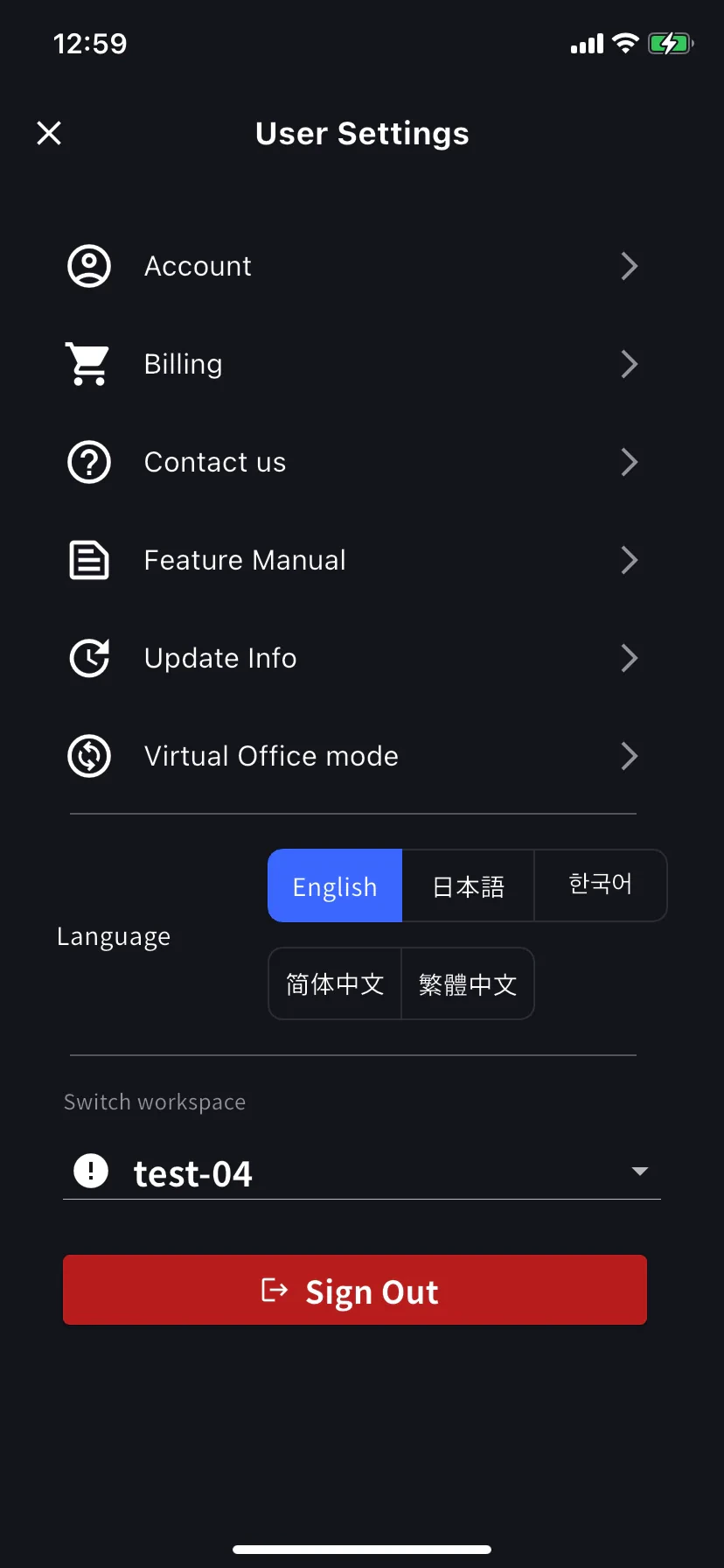724x1568 pixels.
Task: Click the warning icon next to test-04
Action: click(x=89, y=1171)
